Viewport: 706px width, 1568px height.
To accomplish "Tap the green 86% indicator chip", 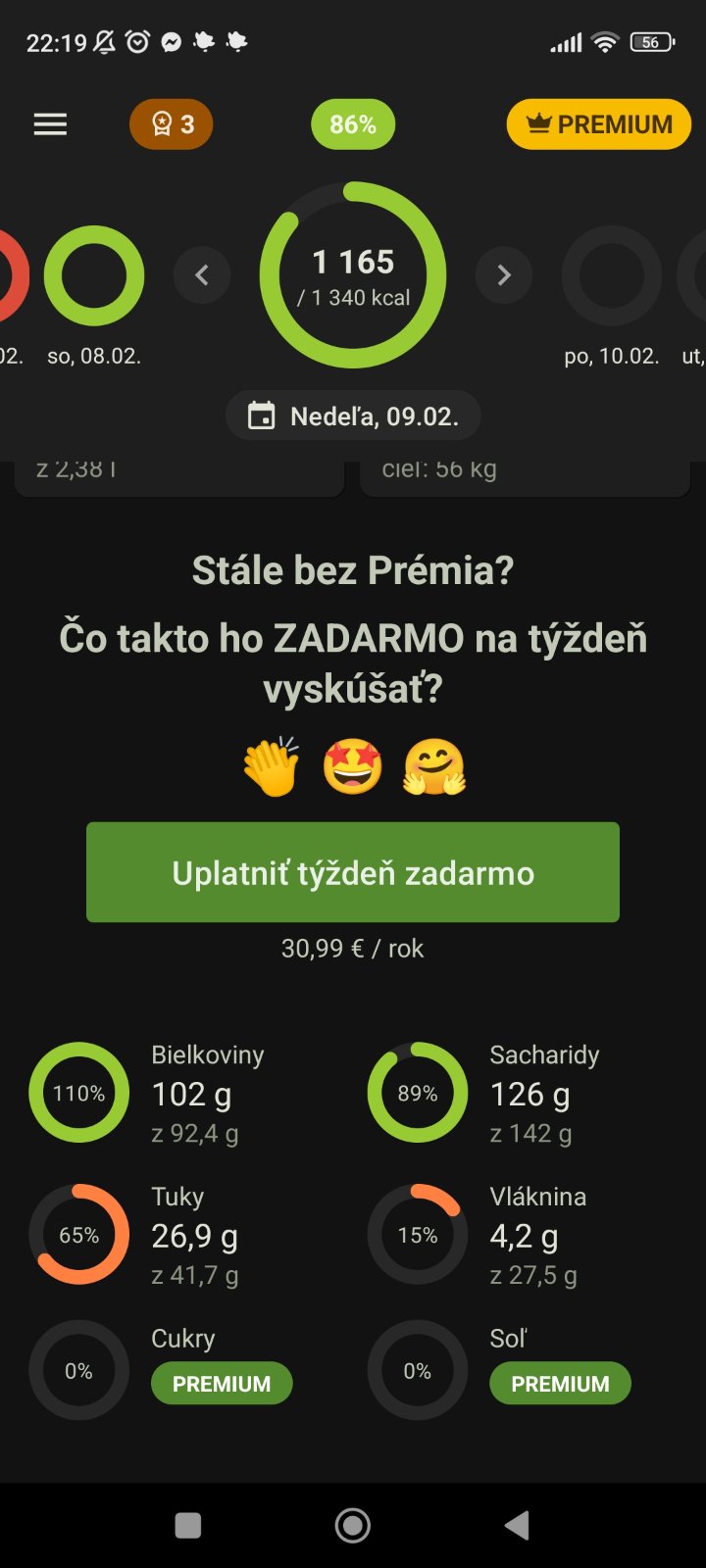I will 353,124.
